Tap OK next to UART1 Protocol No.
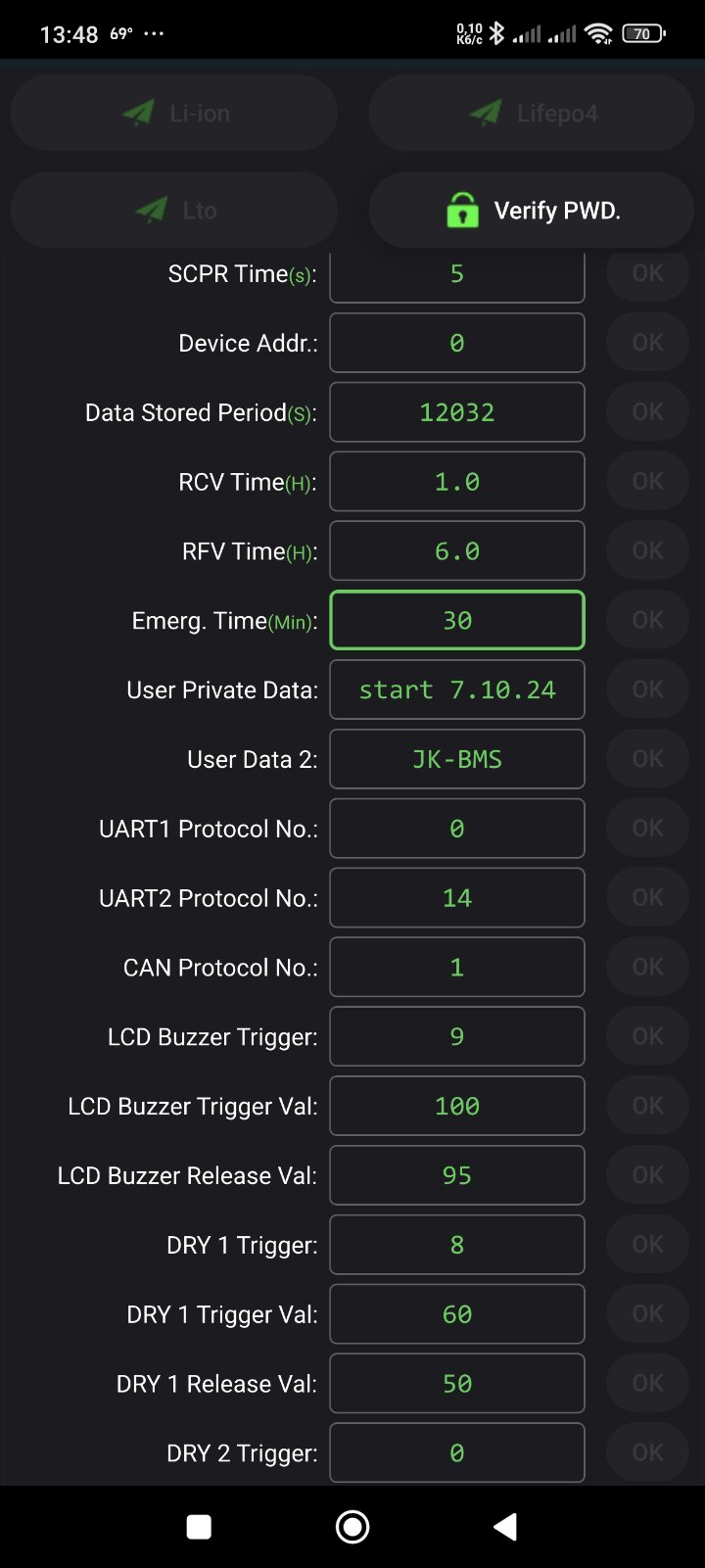This screenshot has width=705, height=1568. pos(647,829)
